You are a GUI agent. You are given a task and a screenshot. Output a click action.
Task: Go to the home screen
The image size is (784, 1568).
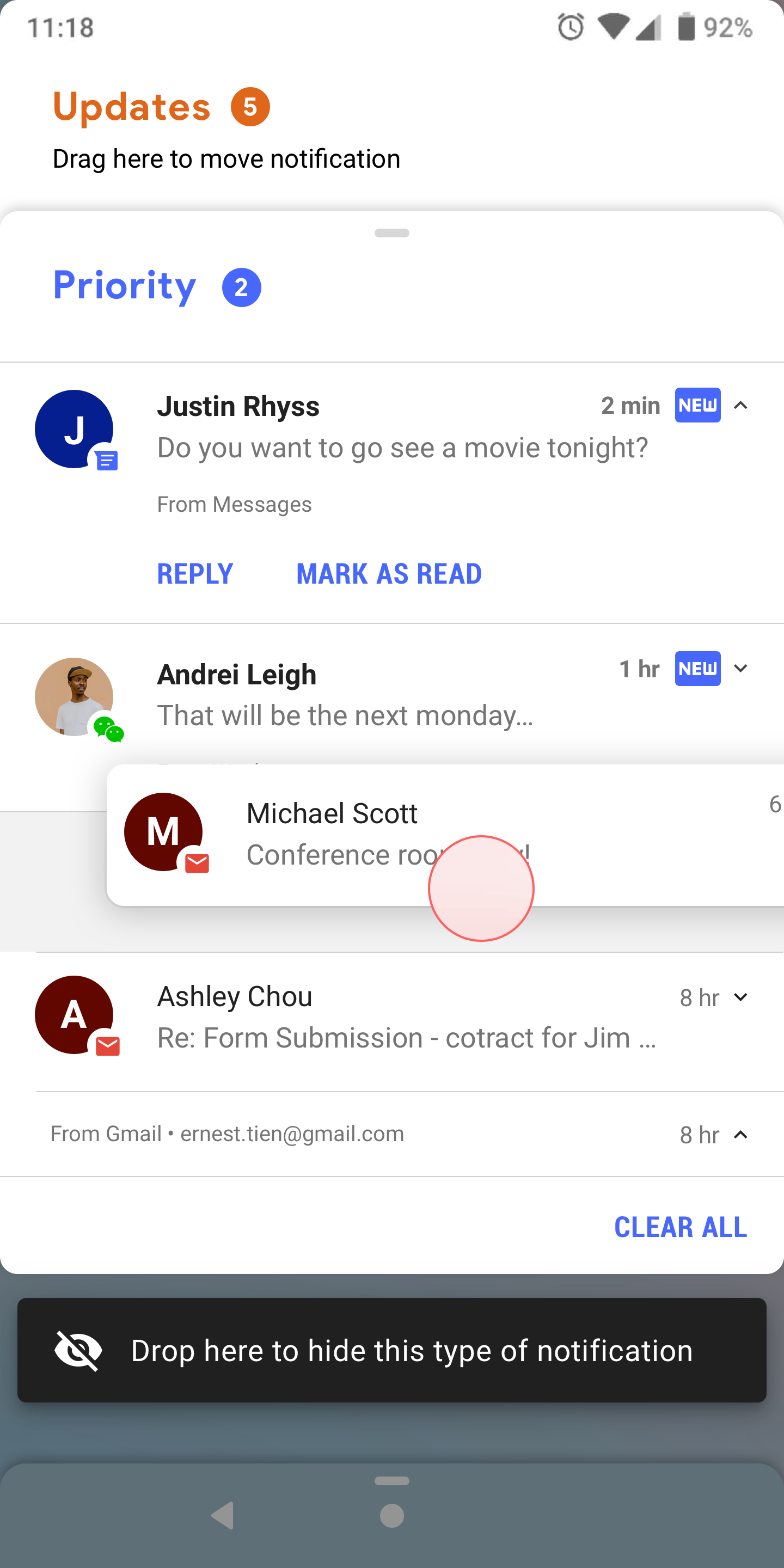point(392,1516)
